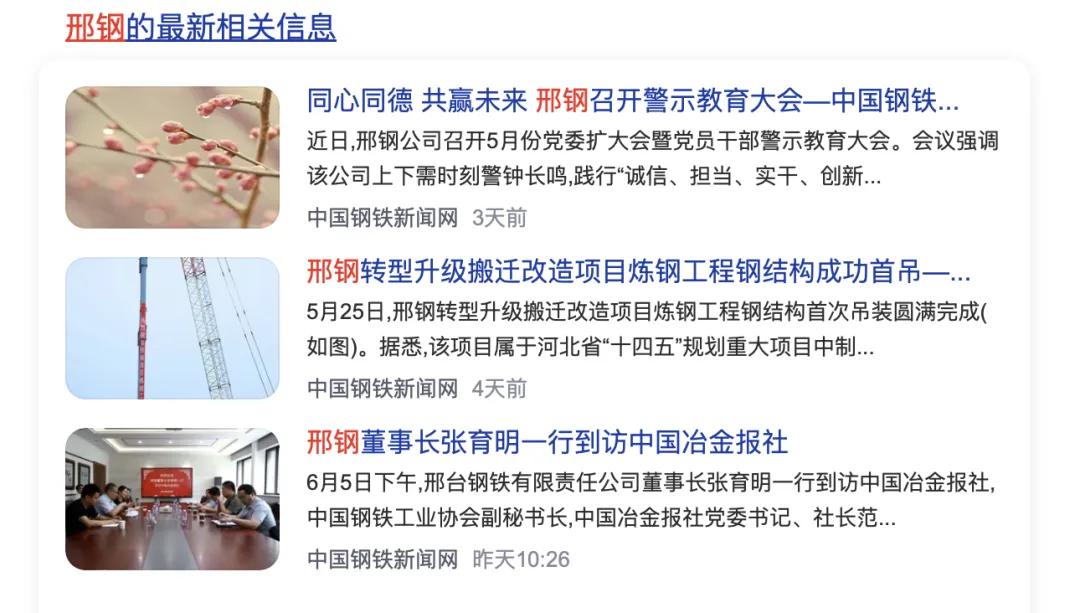
Task: Read 邢钢董事长张育明一行到访中国冶金报社
Action: pyautogui.click(x=547, y=442)
